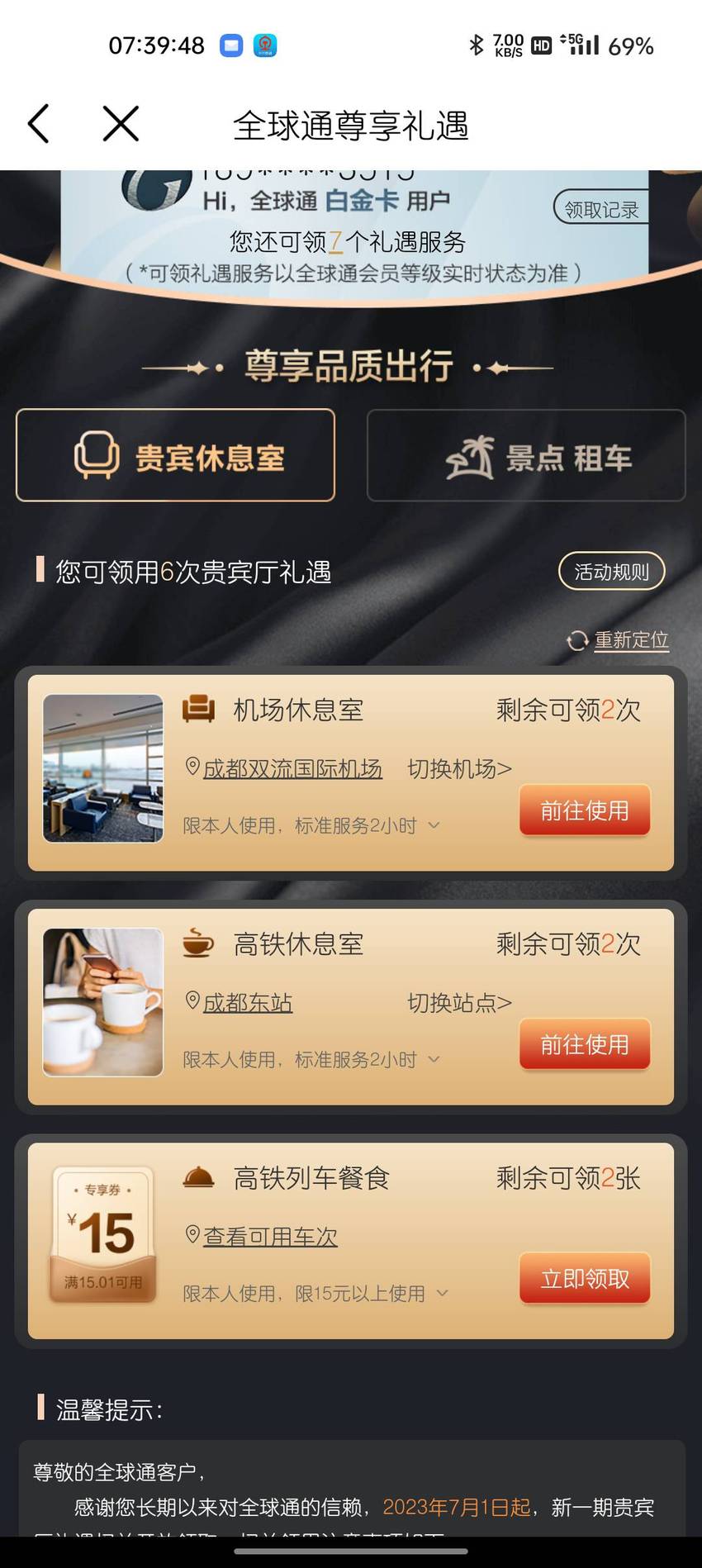
Task: Expand 机场休息室 usage details chevron
Action: coord(434,825)
